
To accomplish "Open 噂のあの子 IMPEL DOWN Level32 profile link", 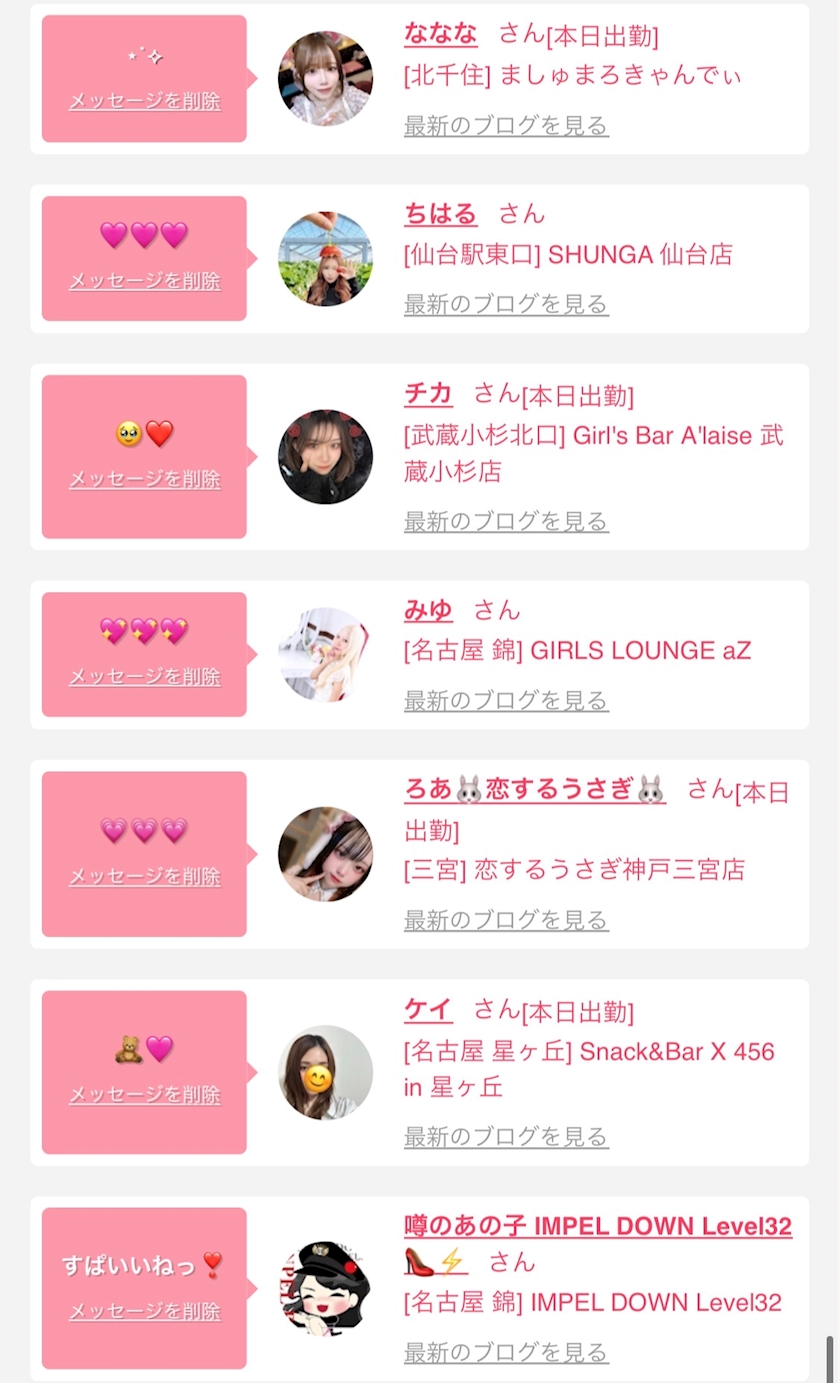I will 598,1226.
